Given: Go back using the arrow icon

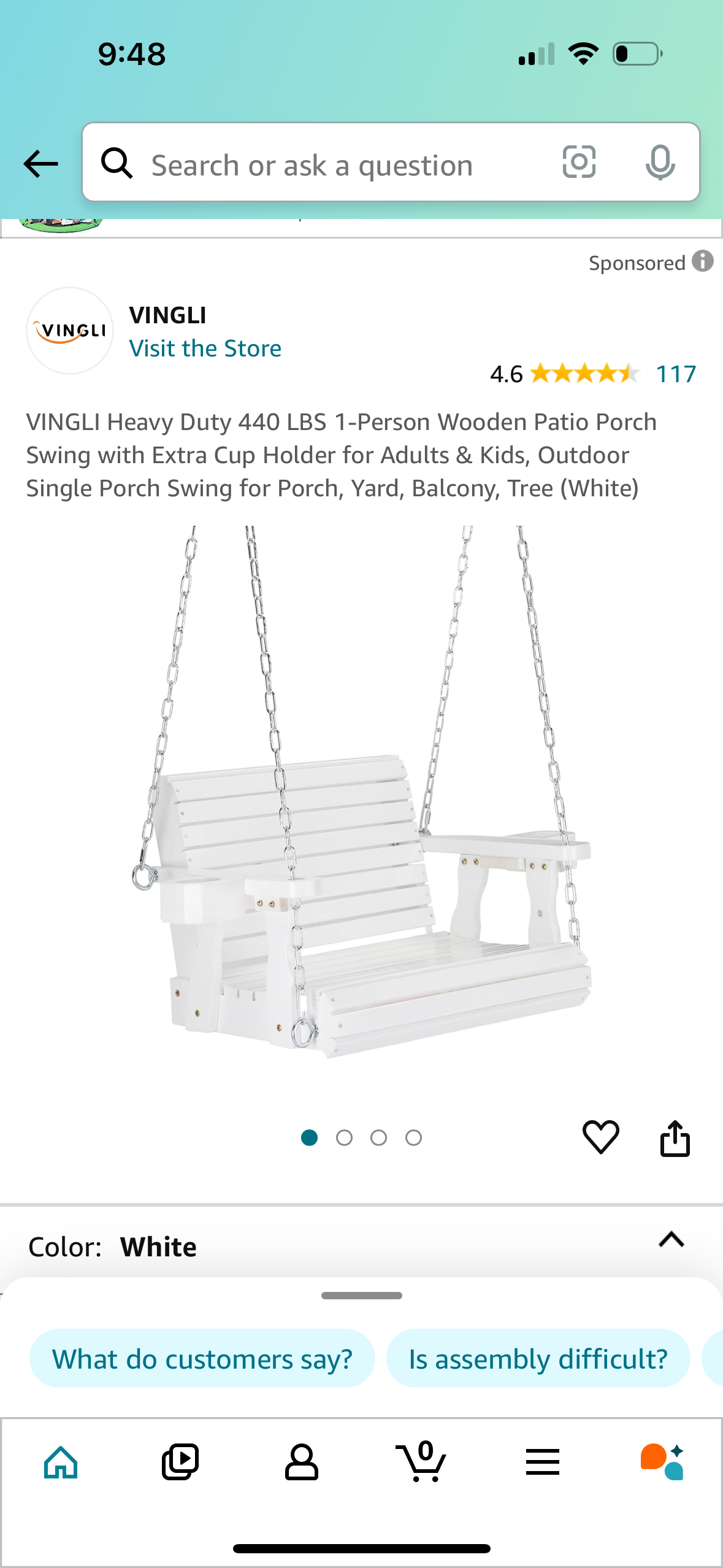Looking at the screenshot, I should point(41,164).
